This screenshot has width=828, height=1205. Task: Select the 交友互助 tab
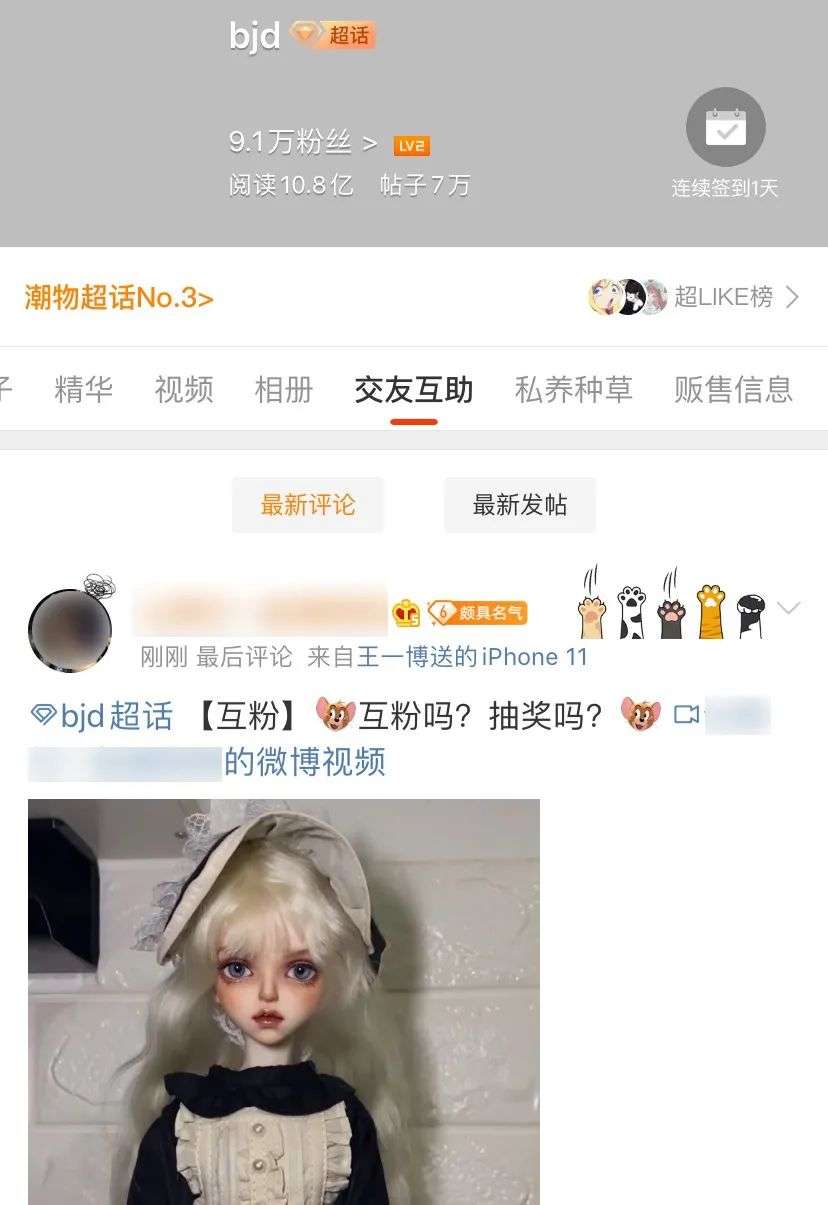tap(414, 389)
